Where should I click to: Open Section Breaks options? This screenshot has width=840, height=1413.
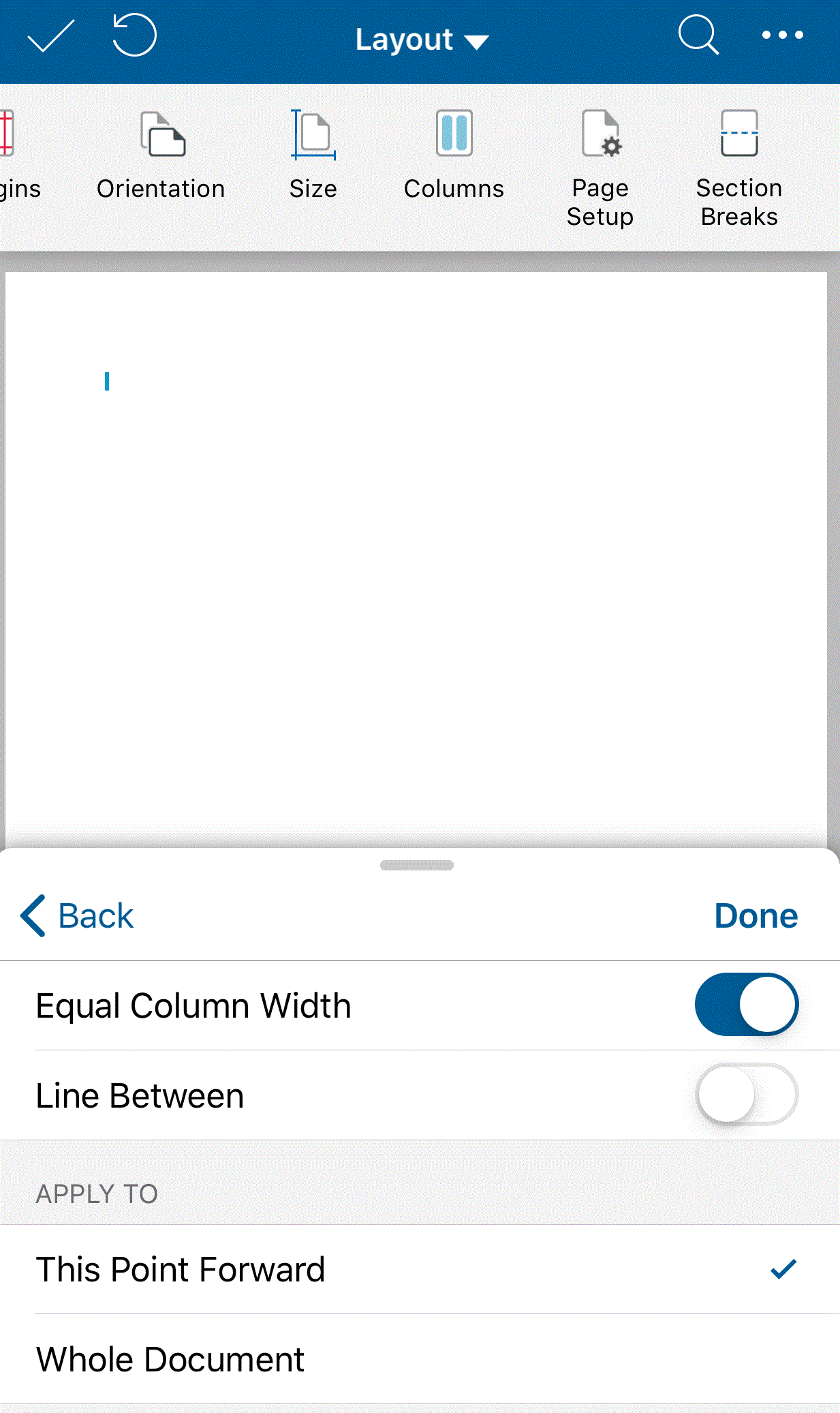tap(739, 169)
